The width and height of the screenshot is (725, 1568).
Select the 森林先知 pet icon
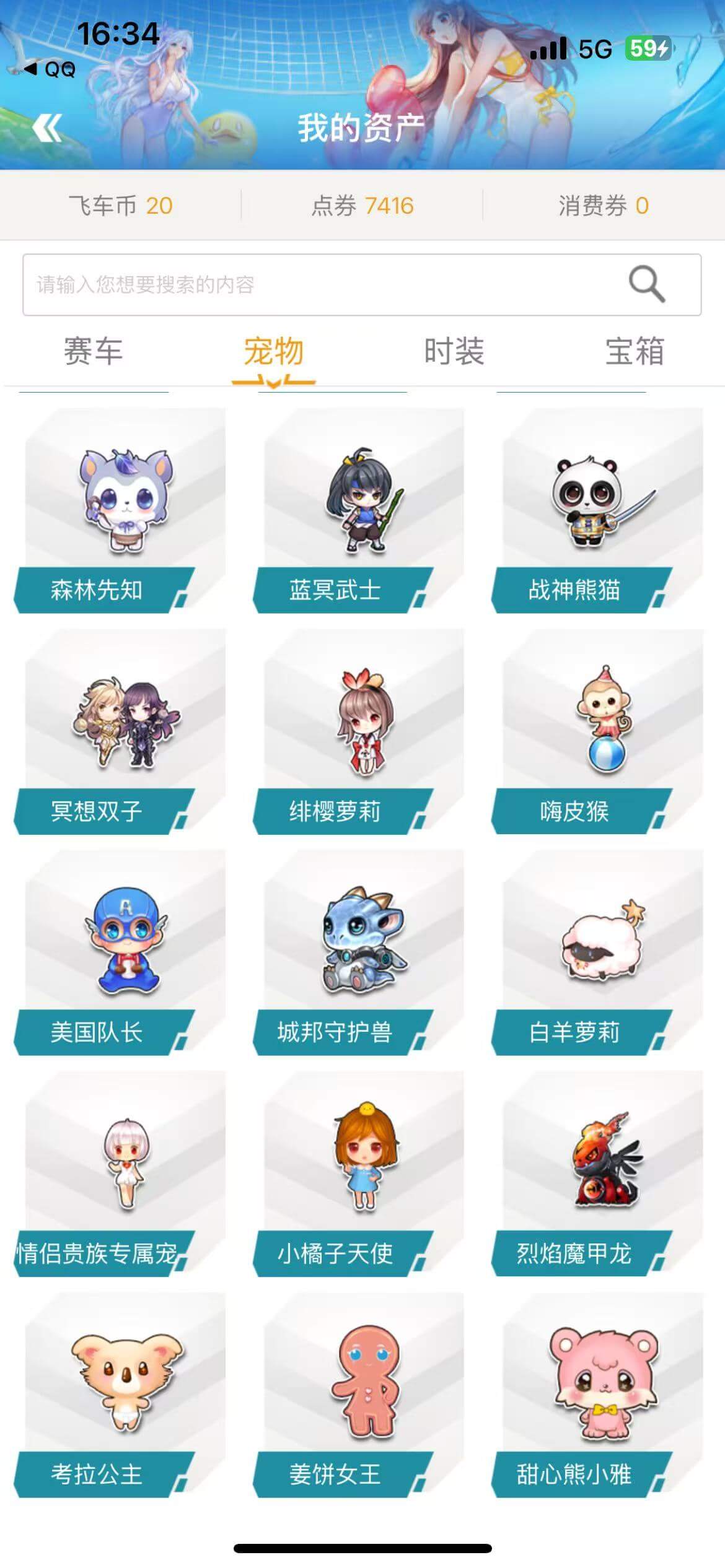click(x=118, y=502)
